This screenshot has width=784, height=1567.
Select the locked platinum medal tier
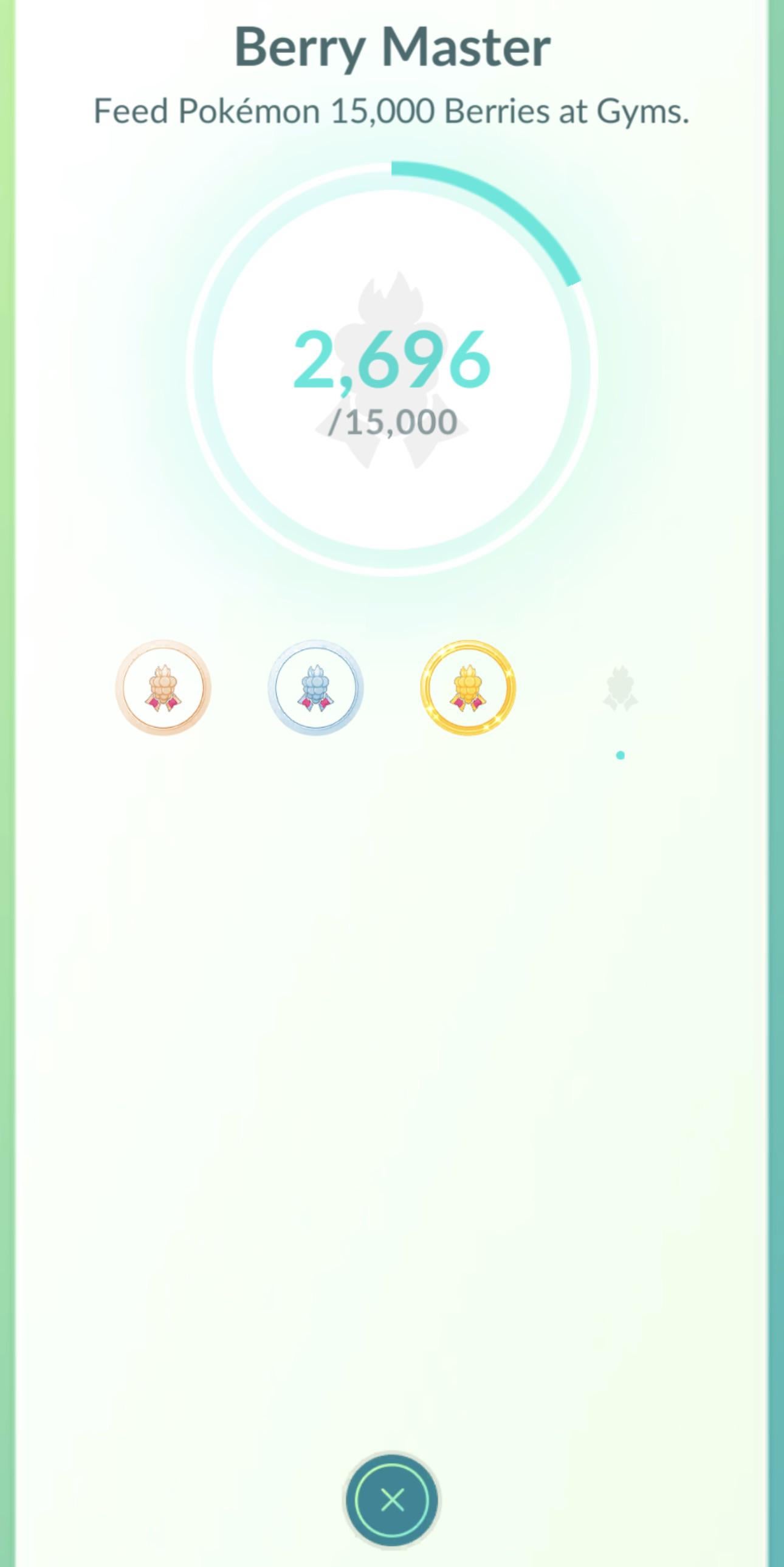(x=620, y=689)
